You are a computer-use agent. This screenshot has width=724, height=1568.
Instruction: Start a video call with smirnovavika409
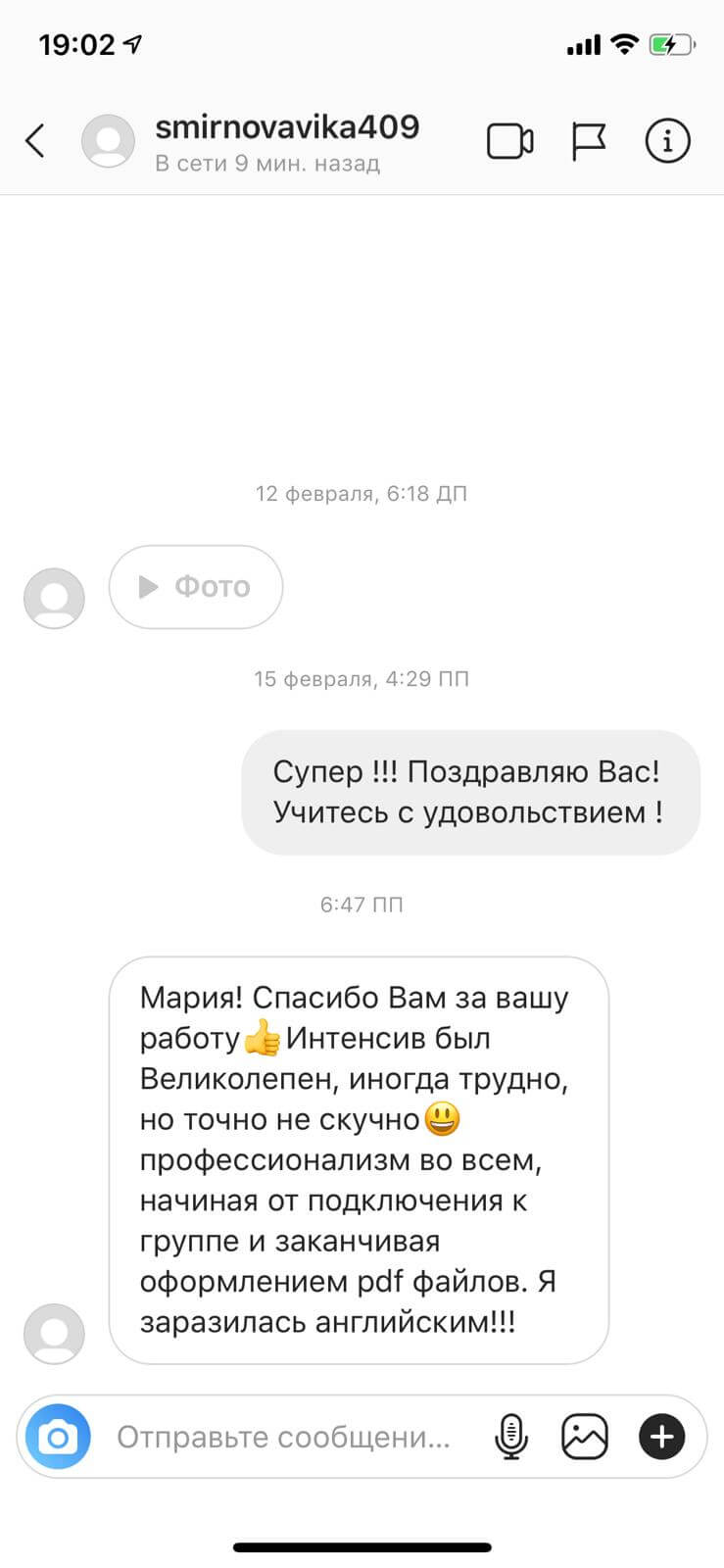tap(510, 142)
